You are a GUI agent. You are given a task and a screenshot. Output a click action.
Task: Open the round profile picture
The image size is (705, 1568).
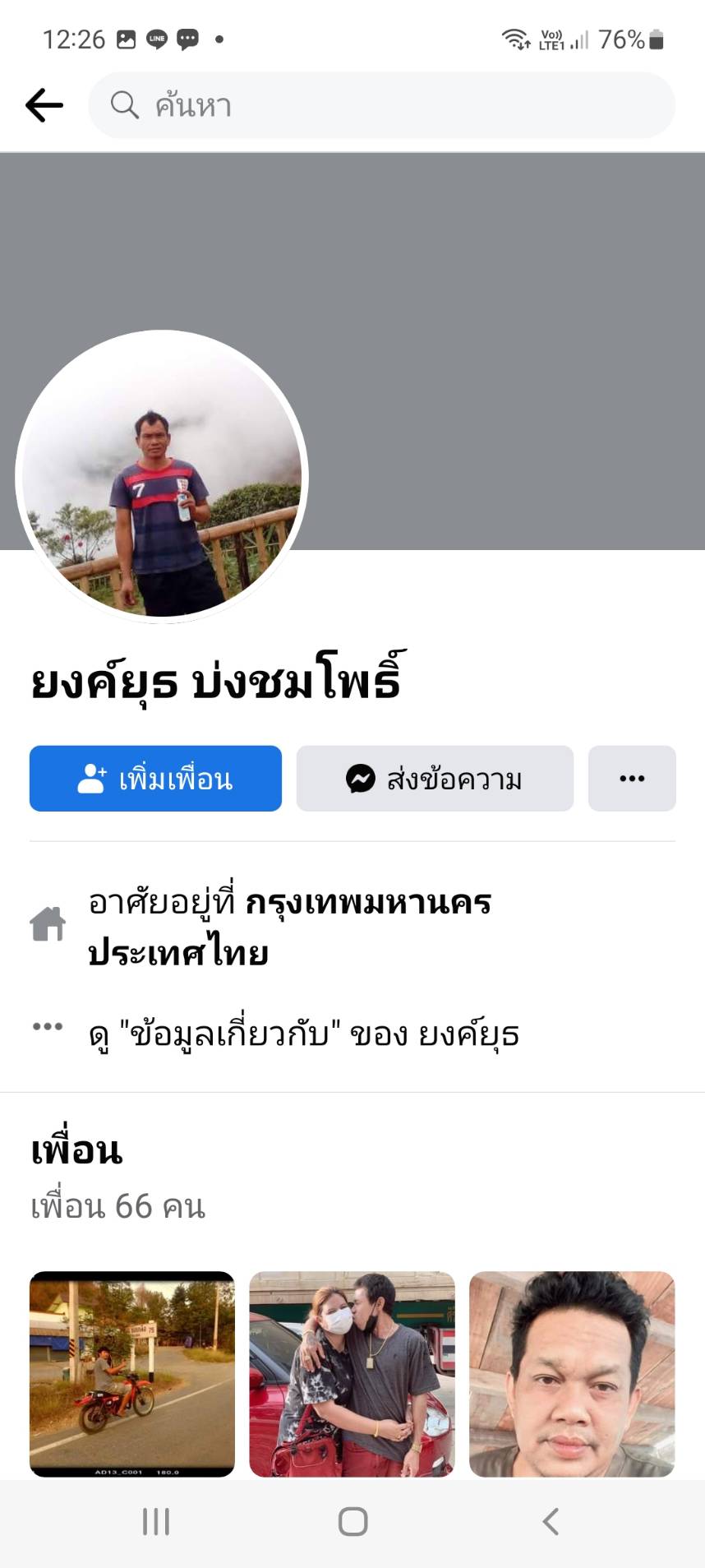[162, 476]
